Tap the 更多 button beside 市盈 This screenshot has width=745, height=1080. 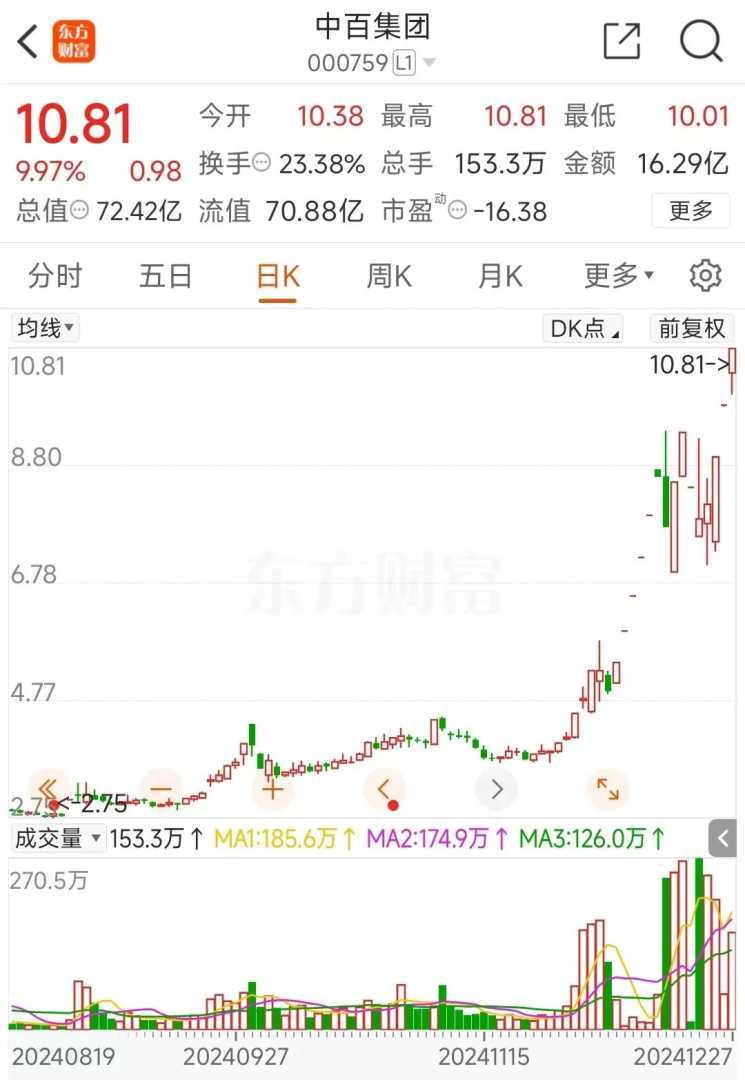point(691,211)
